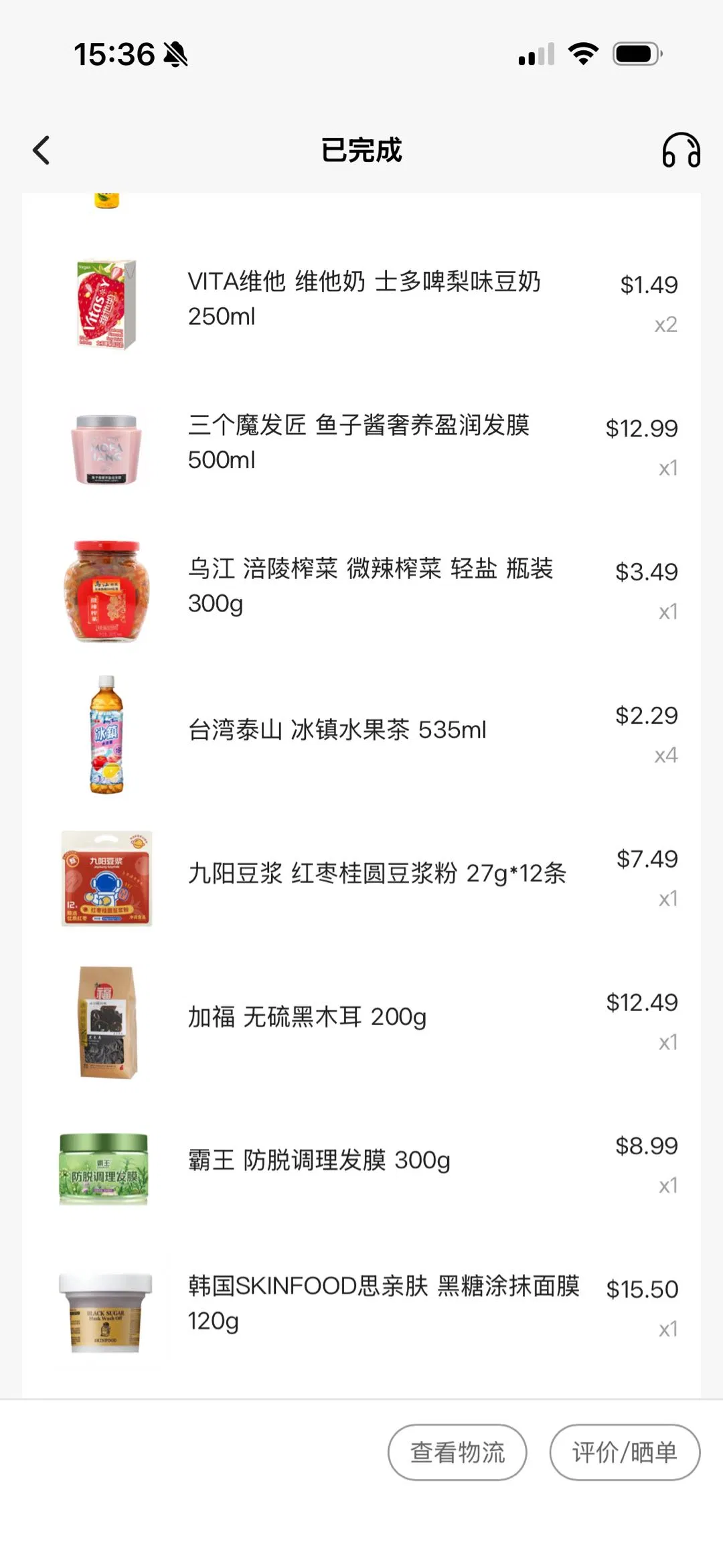Screen dimensions: 723x1568
Task: Open 台湾泰山 冰镇水果茶 535ml
Action: [337, 730]
